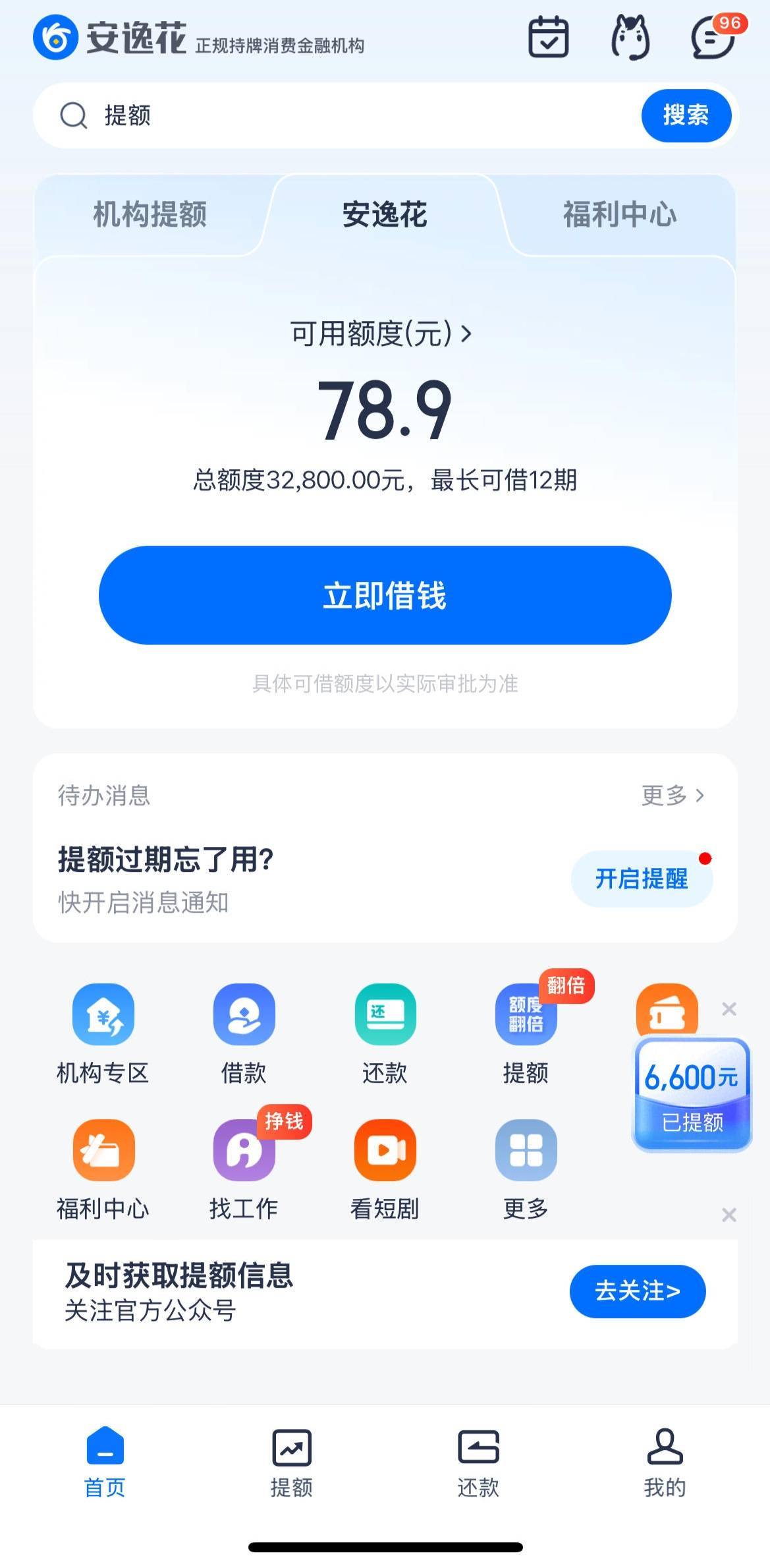The image size is (770, 1568).
Task: Tap the 开启提醒 button
Action: [642, 878]
